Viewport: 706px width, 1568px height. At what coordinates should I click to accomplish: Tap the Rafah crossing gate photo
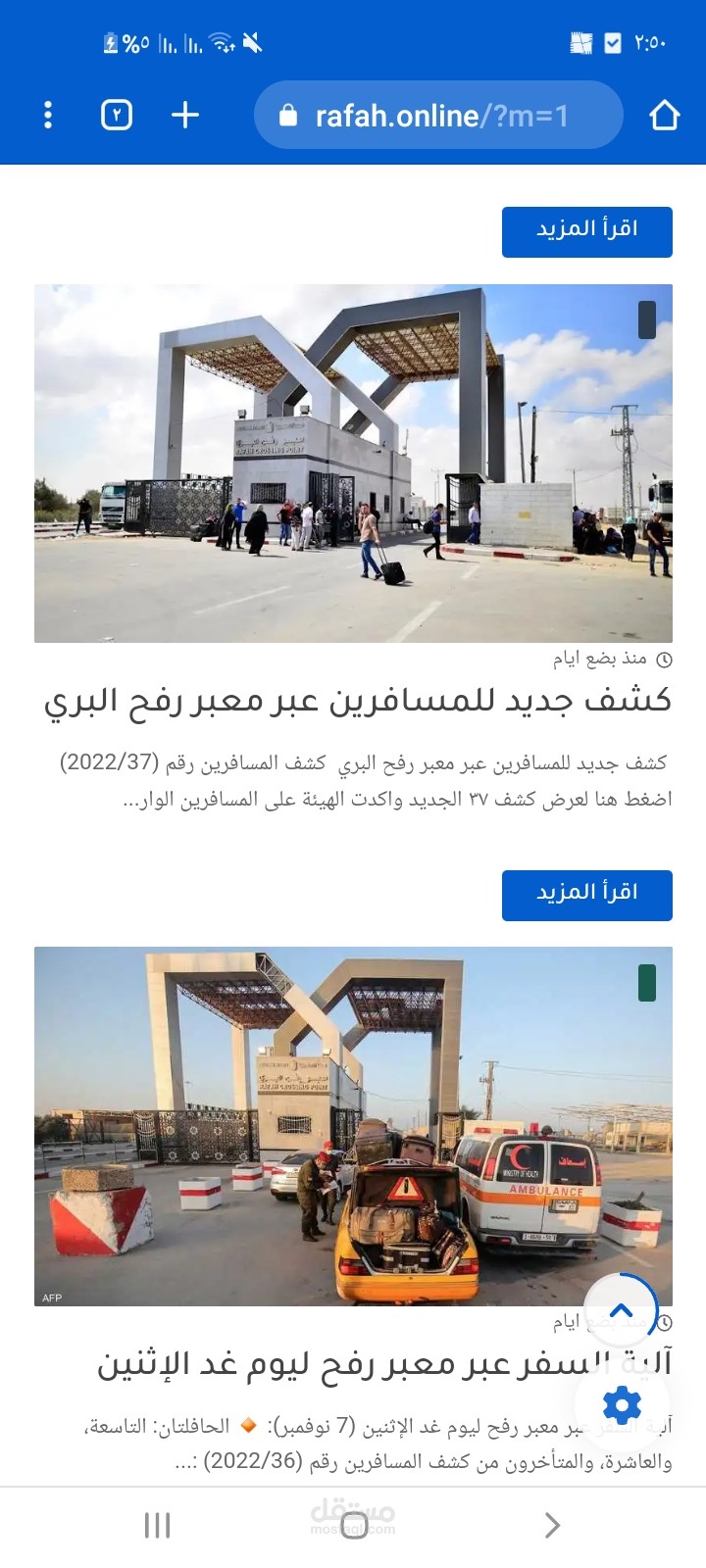(353, 461)
